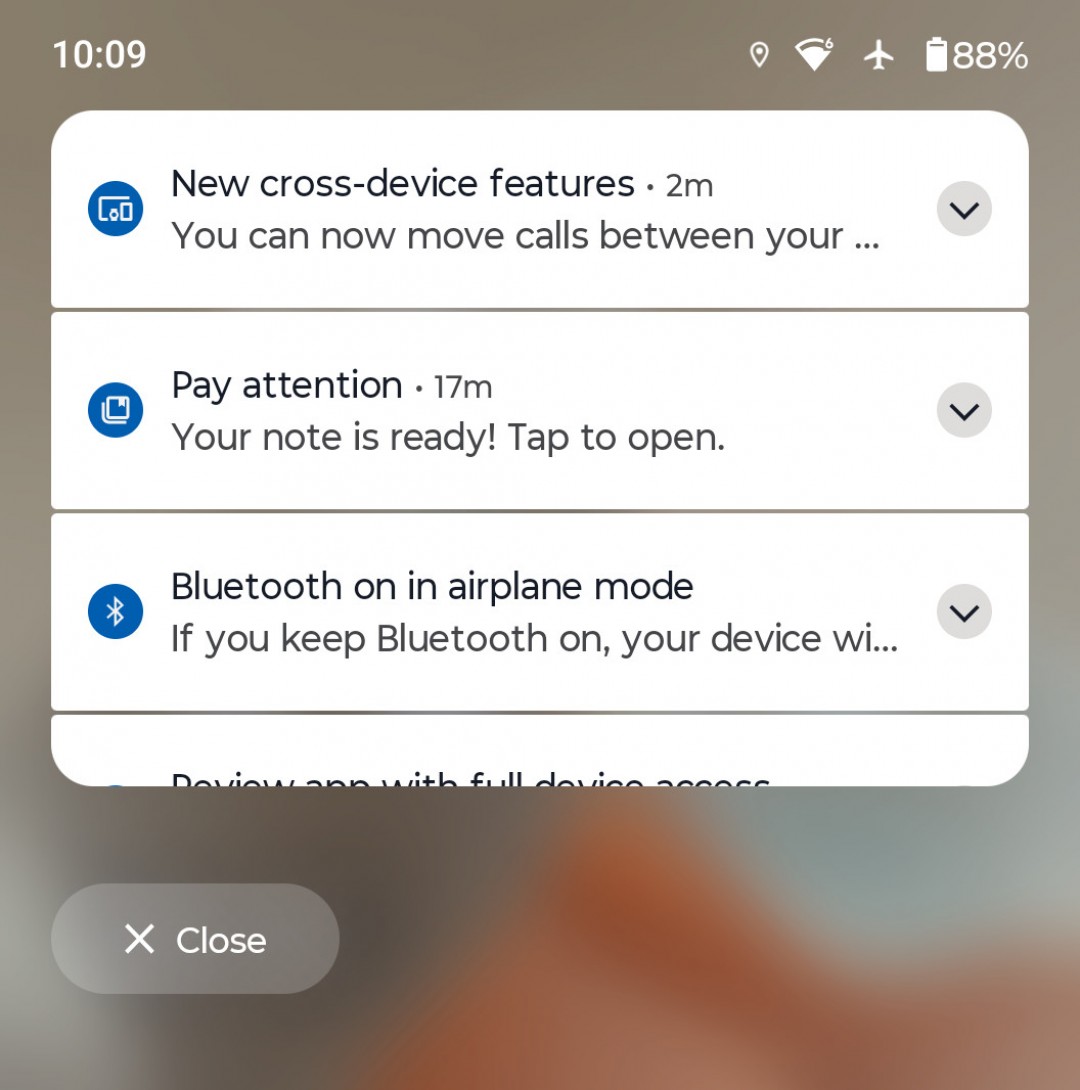Tap the Close button
1080x1090 pixels.
click(195, 939)
